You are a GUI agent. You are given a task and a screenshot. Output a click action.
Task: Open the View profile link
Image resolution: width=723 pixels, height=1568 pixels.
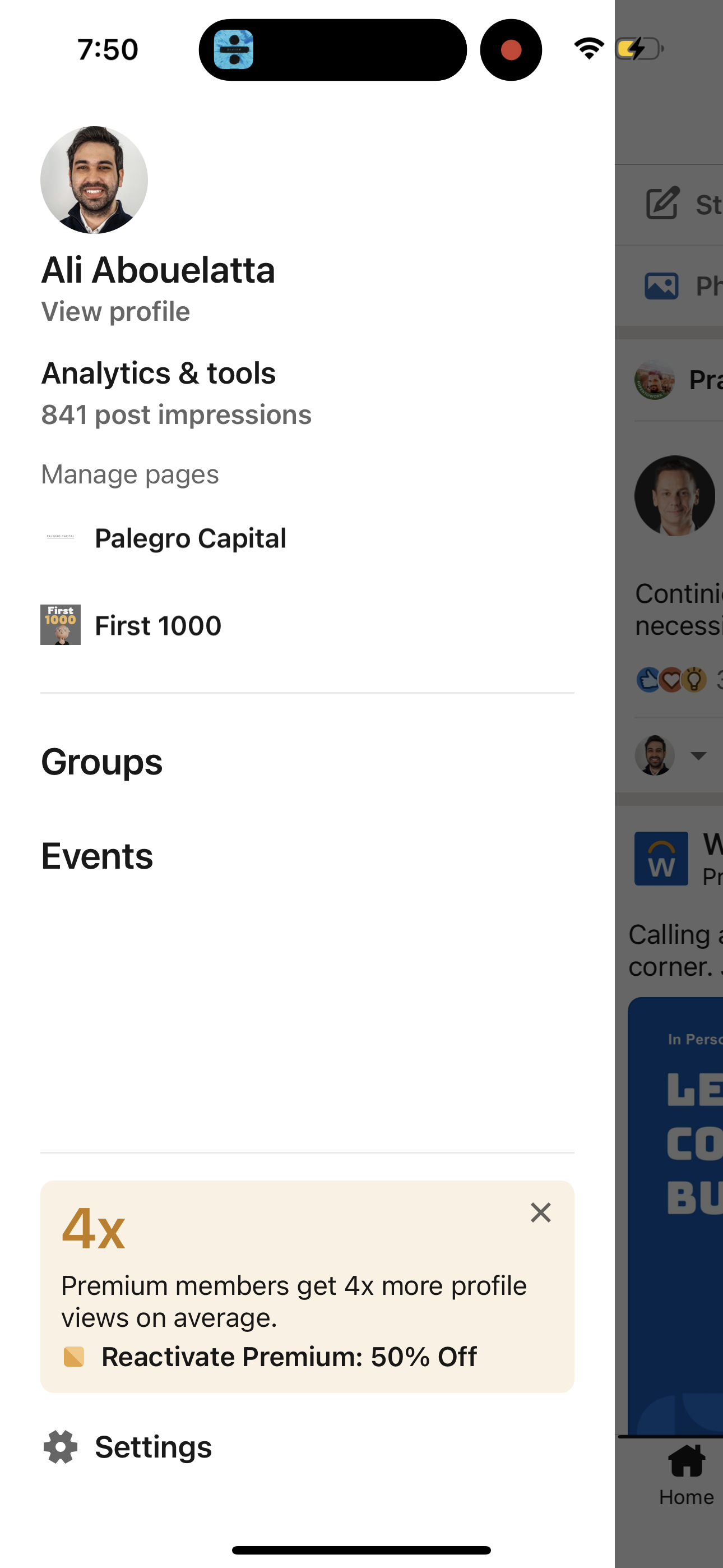(115, 311)
